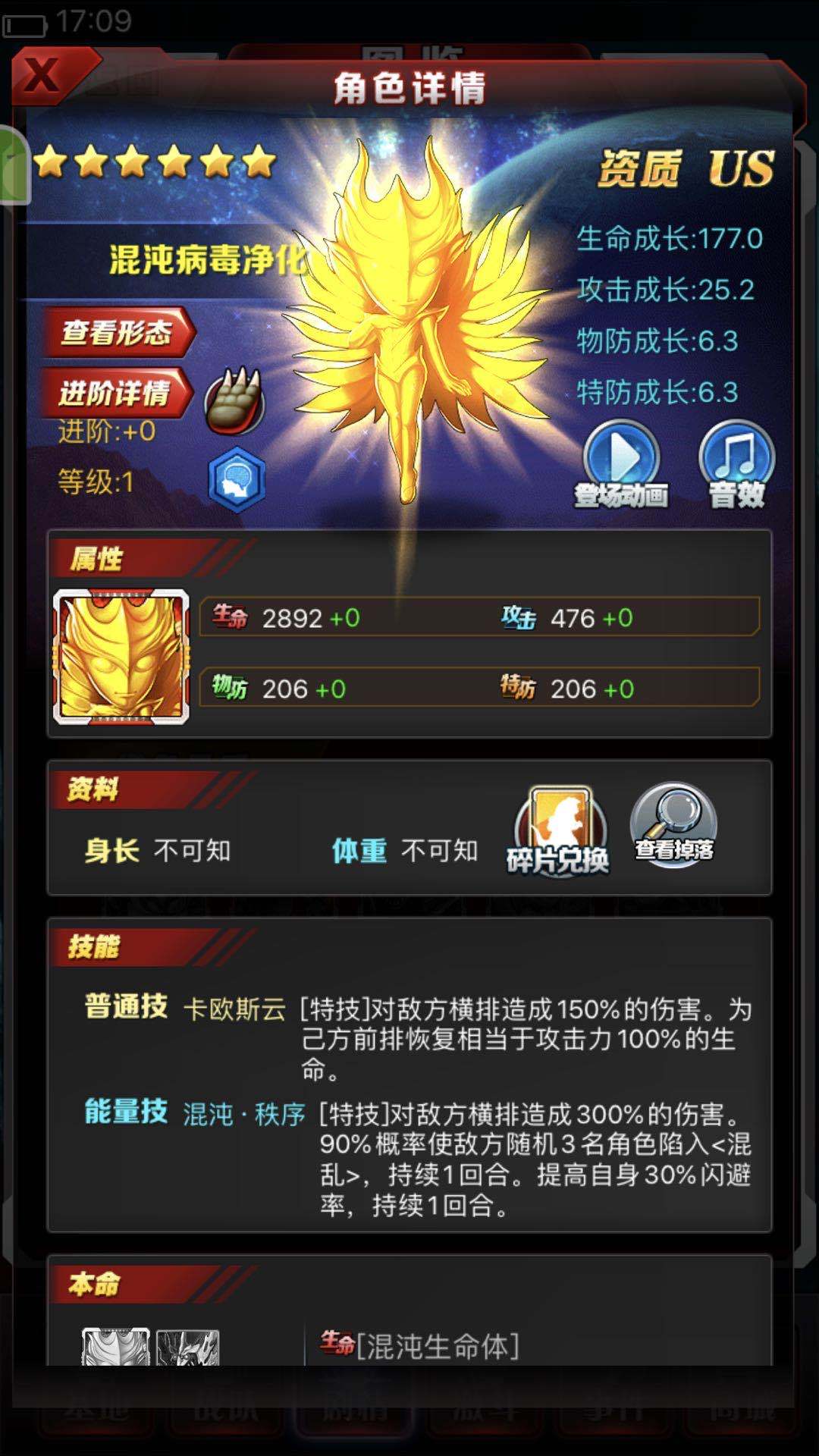The height and width of the screenshot is (1456, 819).
Task: Tap the blue hexagon brain icon
Action: pyautogui.click(x=237, y=480)
